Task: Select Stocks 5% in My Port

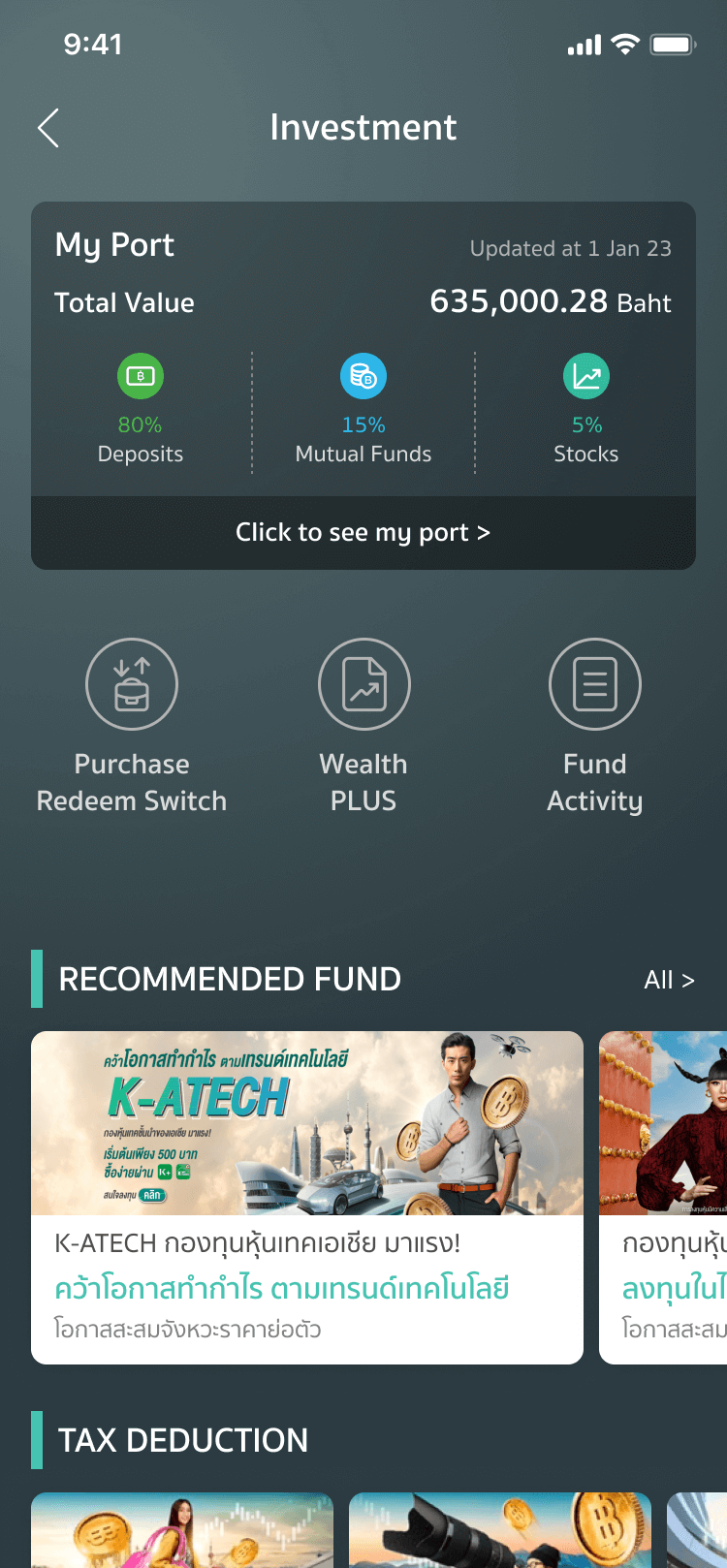Action: [x=585, y=412]
